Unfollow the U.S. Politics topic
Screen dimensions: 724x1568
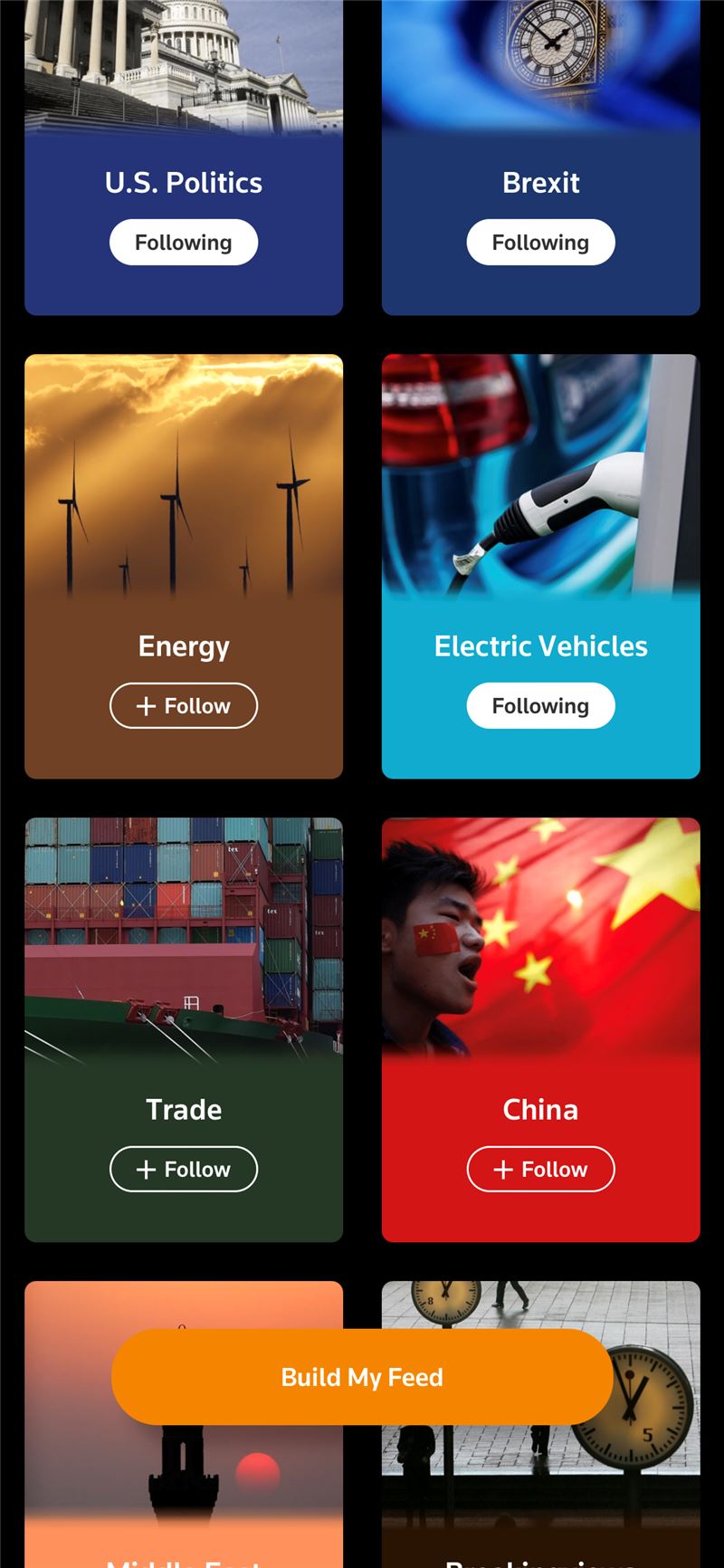pyautogui.click(x=184, y=243)
